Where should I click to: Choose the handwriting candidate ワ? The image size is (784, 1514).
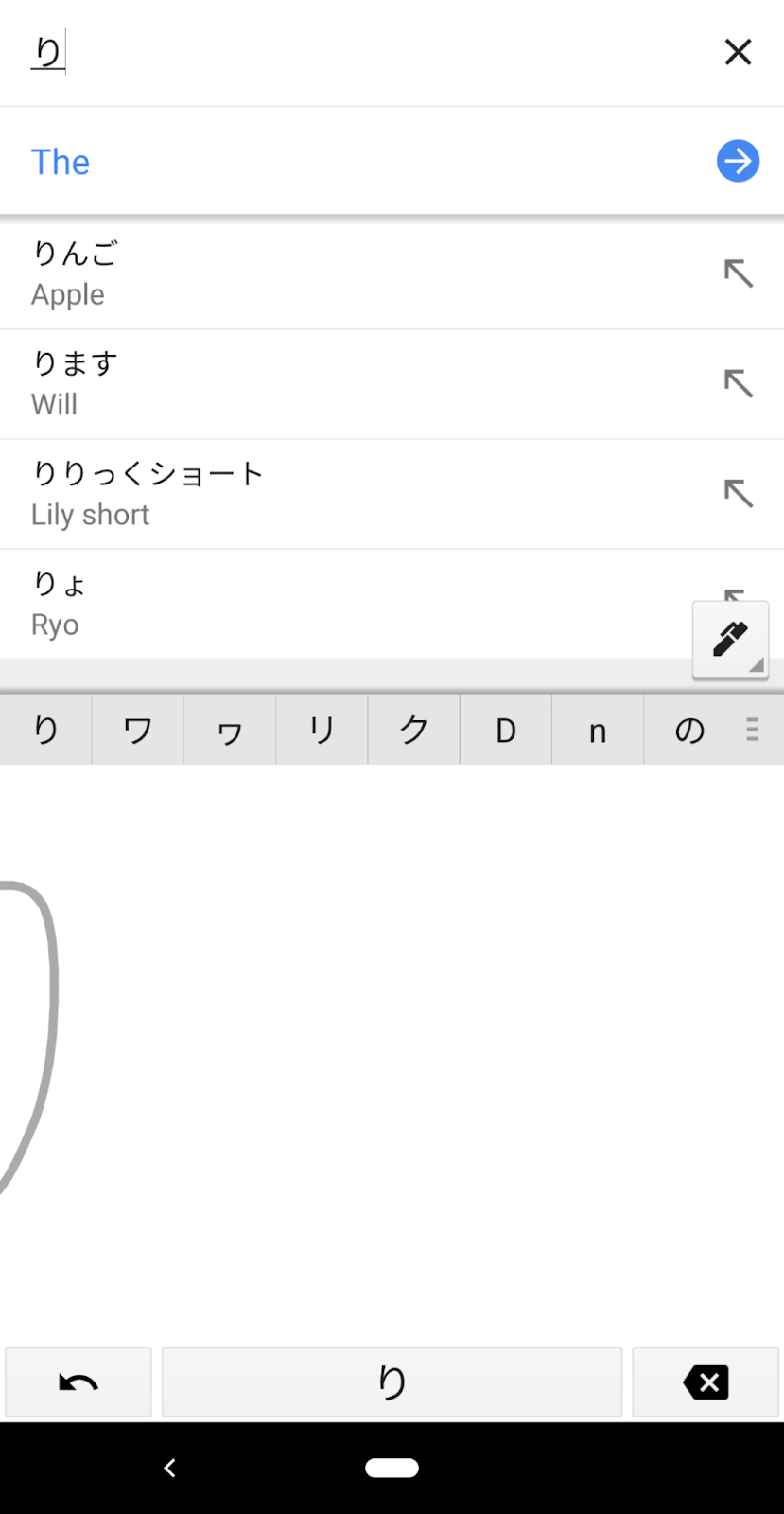[x=138, y=730]
